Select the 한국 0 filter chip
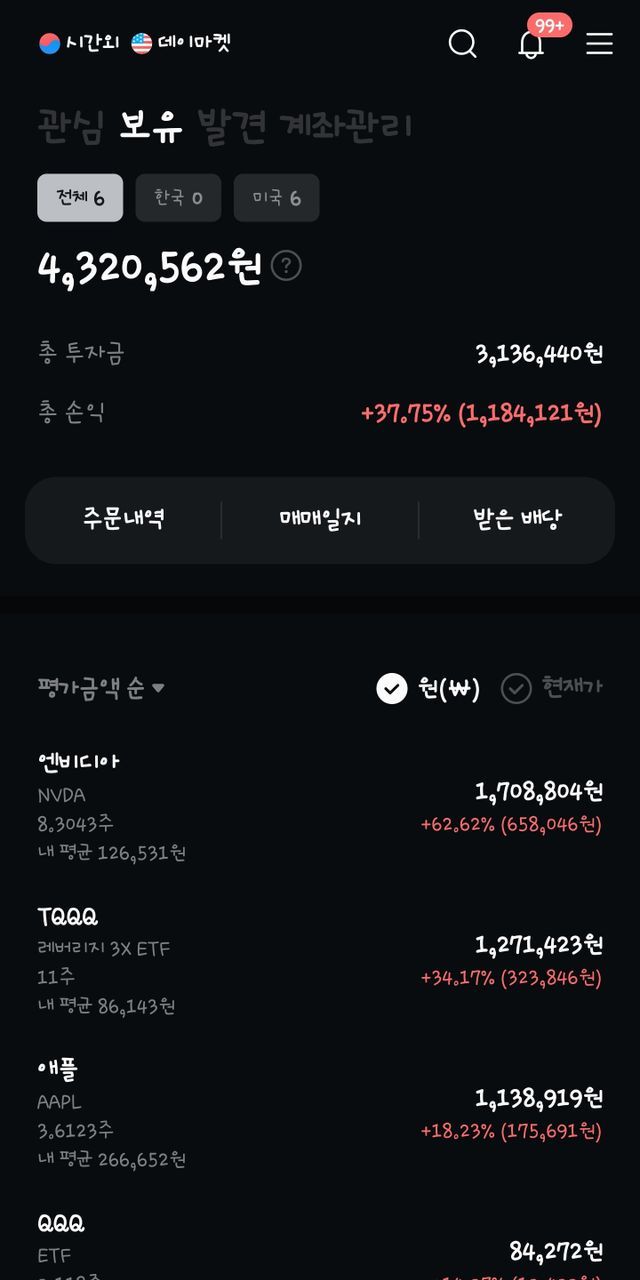 point(178,197)
